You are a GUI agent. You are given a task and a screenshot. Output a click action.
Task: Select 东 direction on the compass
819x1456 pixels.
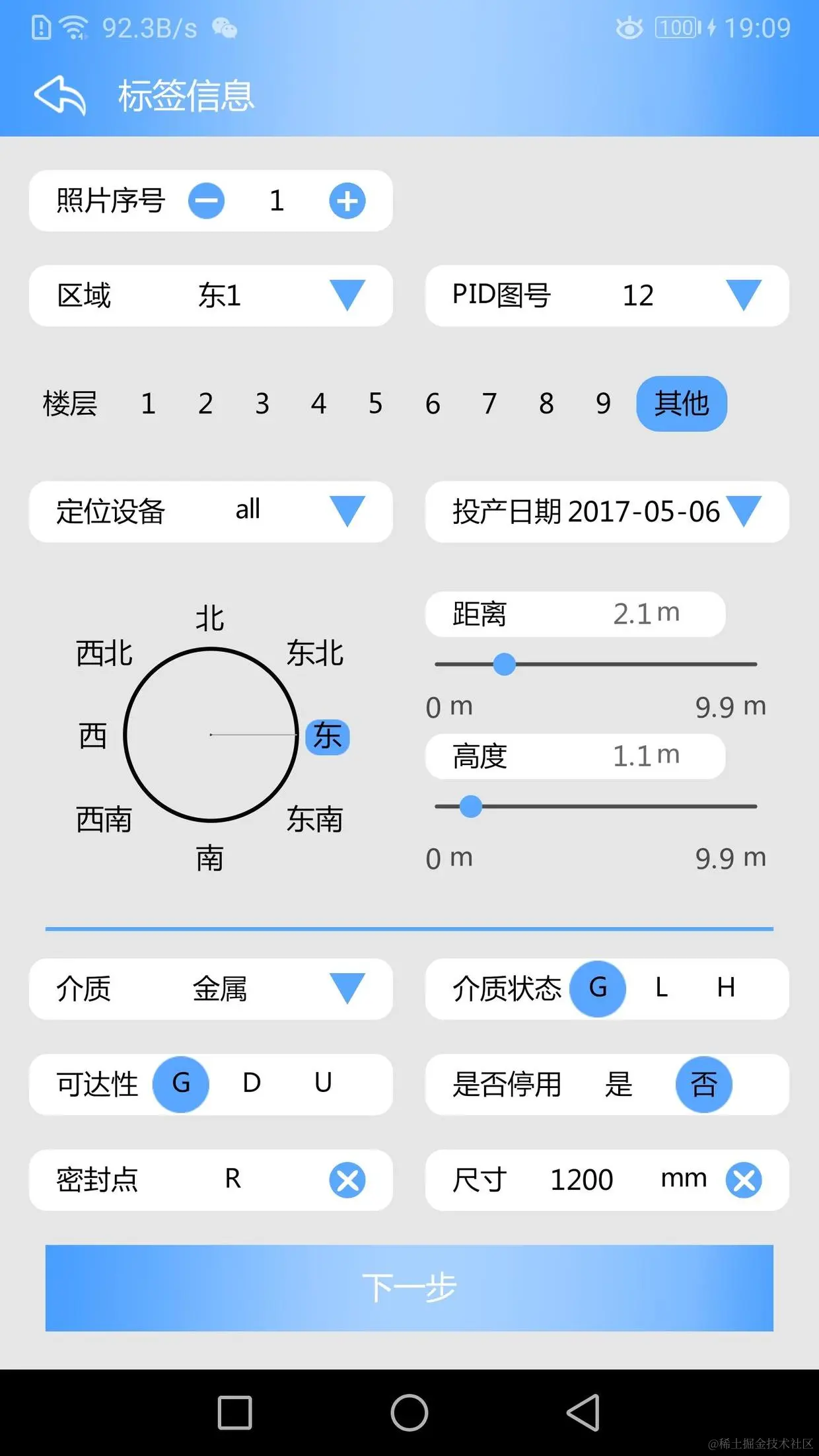(328, 736)
